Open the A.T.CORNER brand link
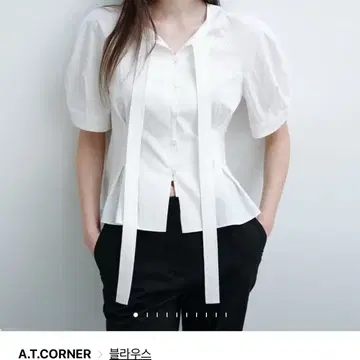The width and height of the screenshot is (360, 360). coord(55,354)
